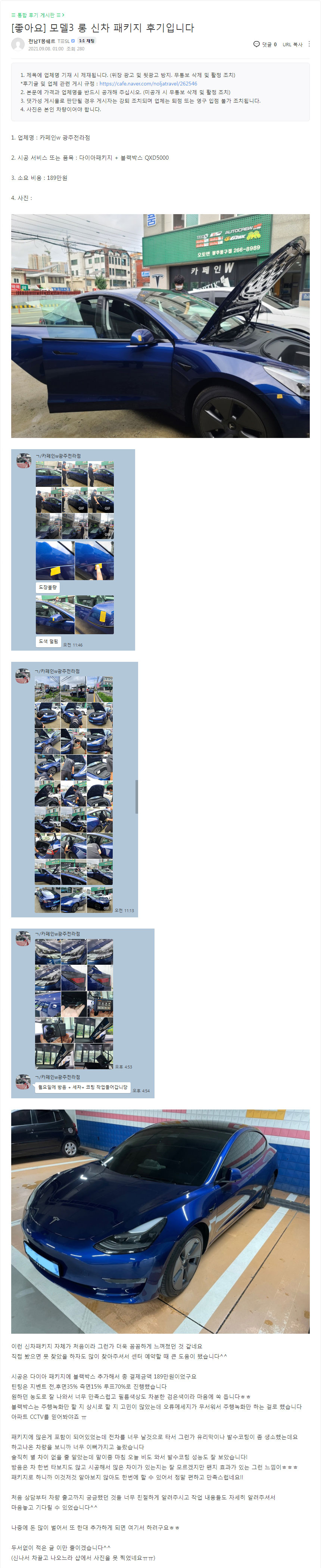The height and width of the screenshot is (1568, 321).
Task: Open the post overflow menu
Action: coord(309,44)
